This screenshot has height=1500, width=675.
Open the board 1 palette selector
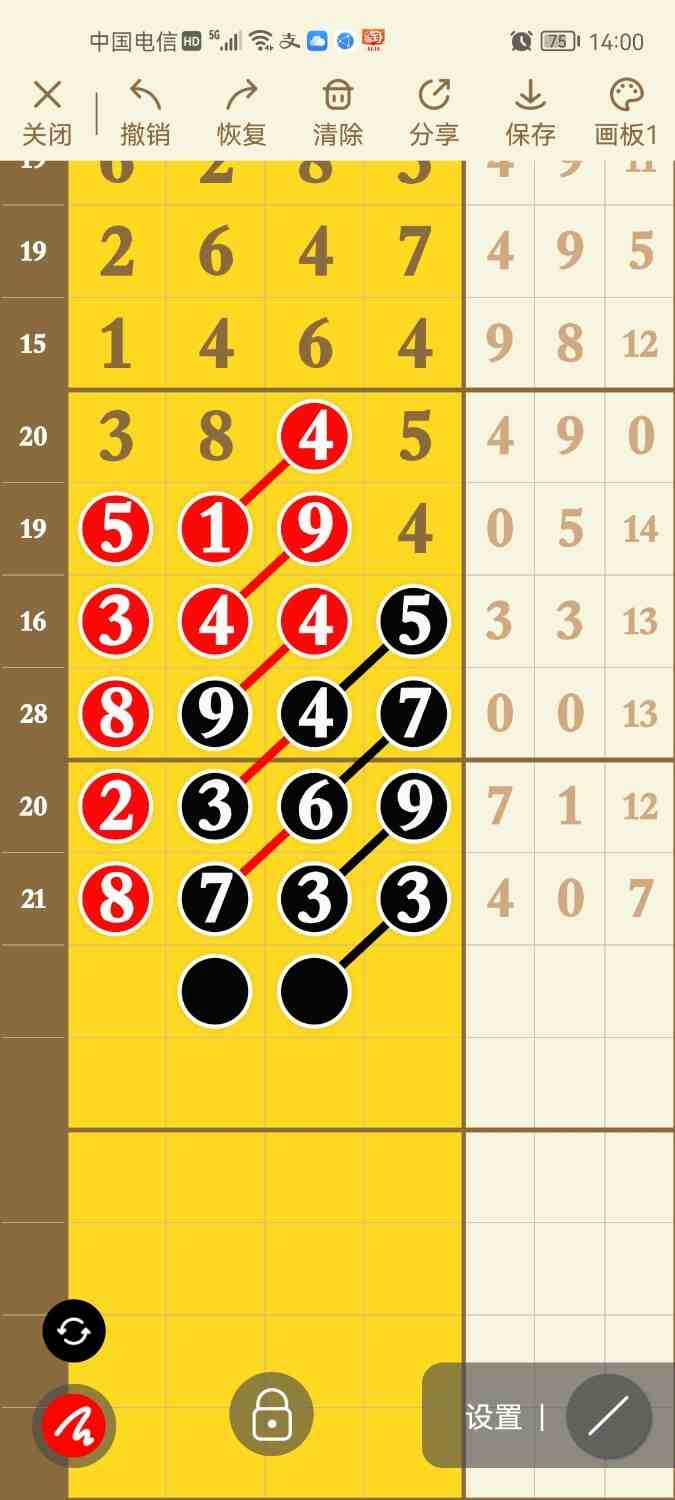(626, 113)
